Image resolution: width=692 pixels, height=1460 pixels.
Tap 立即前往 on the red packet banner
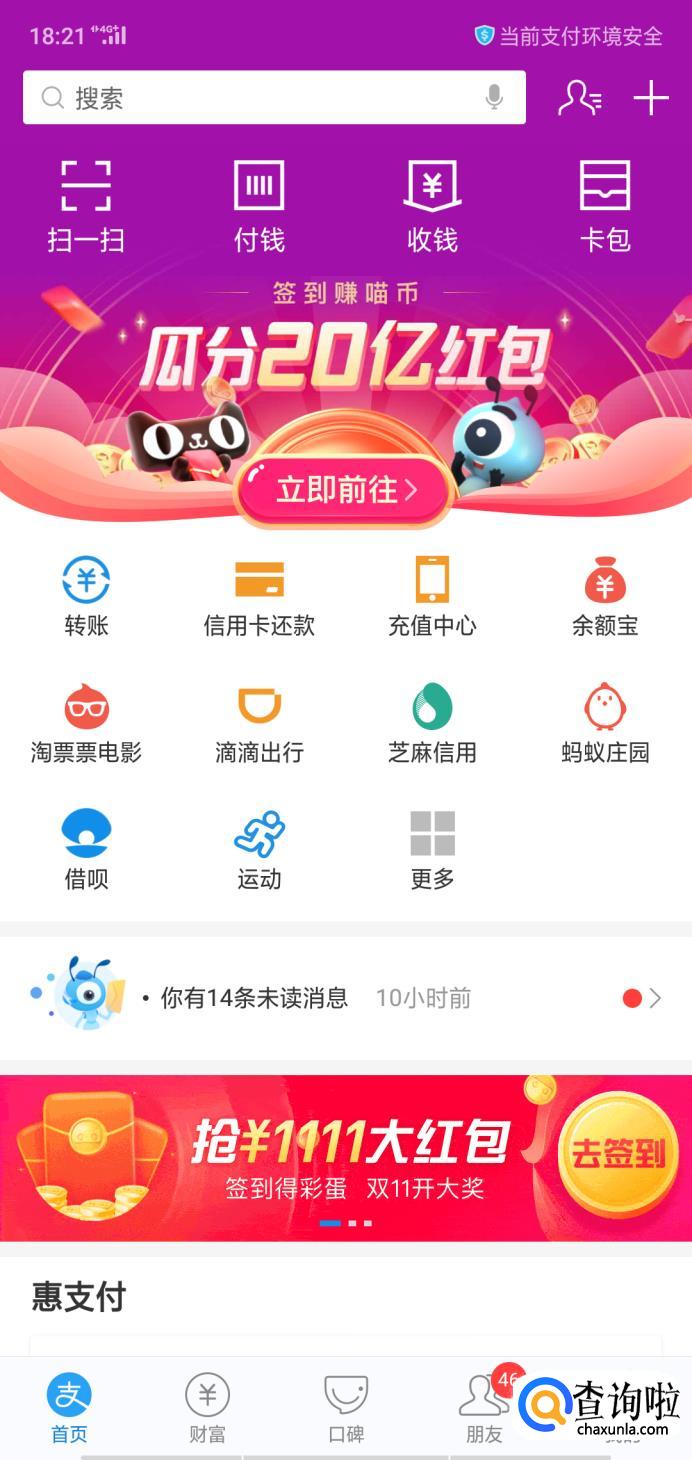pyautogui.click(x=345, y=490)
